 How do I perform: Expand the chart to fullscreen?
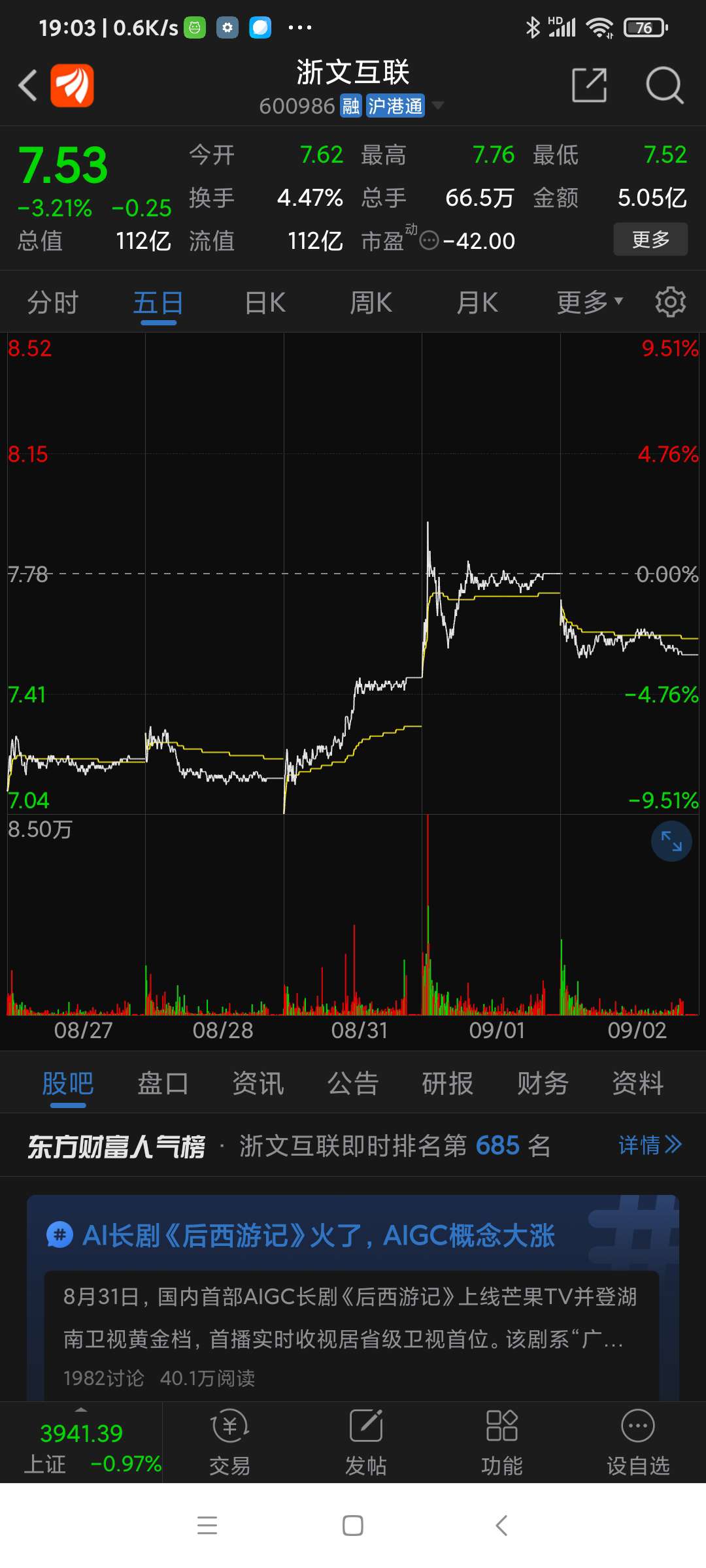pyautogui.click(x=671, y=841)
